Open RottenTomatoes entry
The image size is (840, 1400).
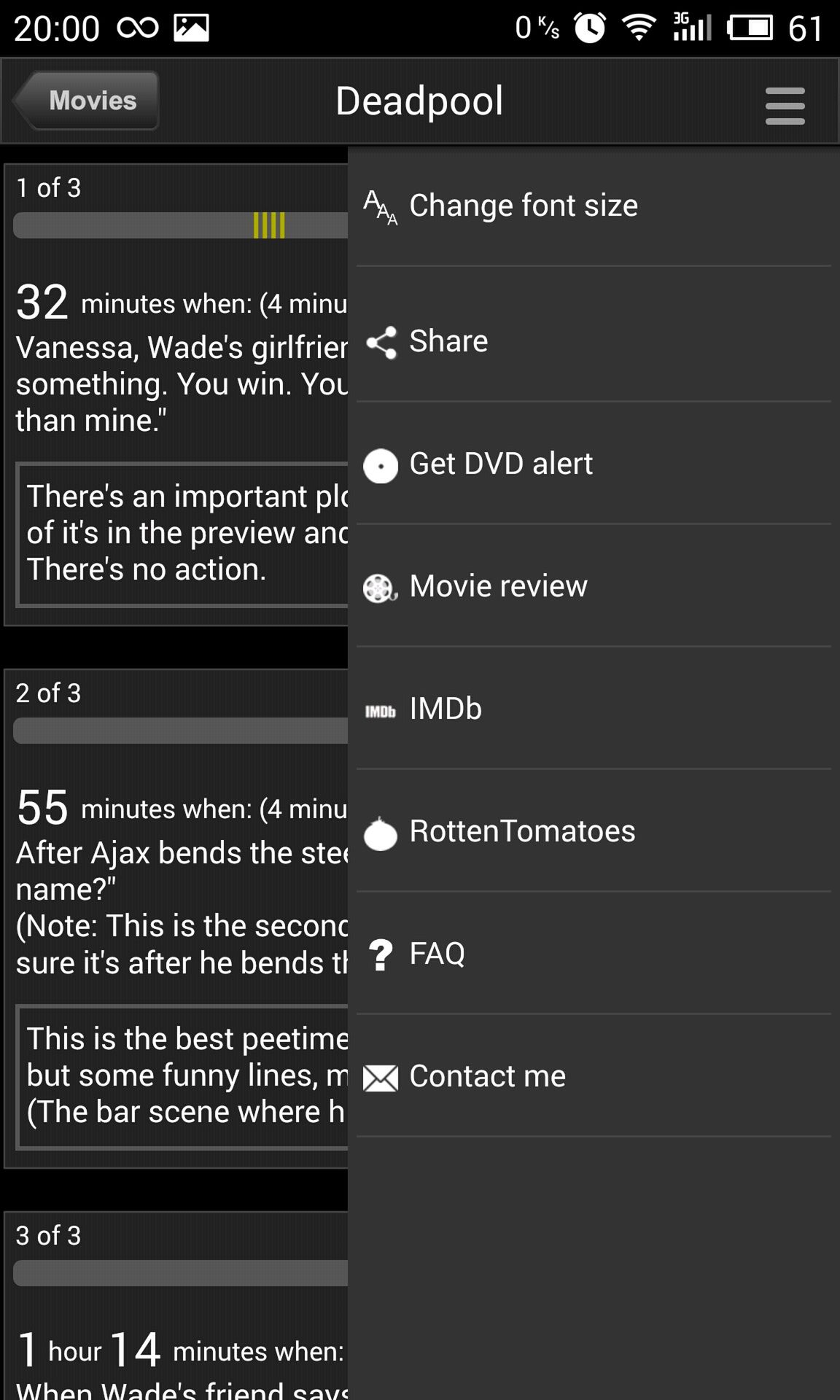coord(594,831)
